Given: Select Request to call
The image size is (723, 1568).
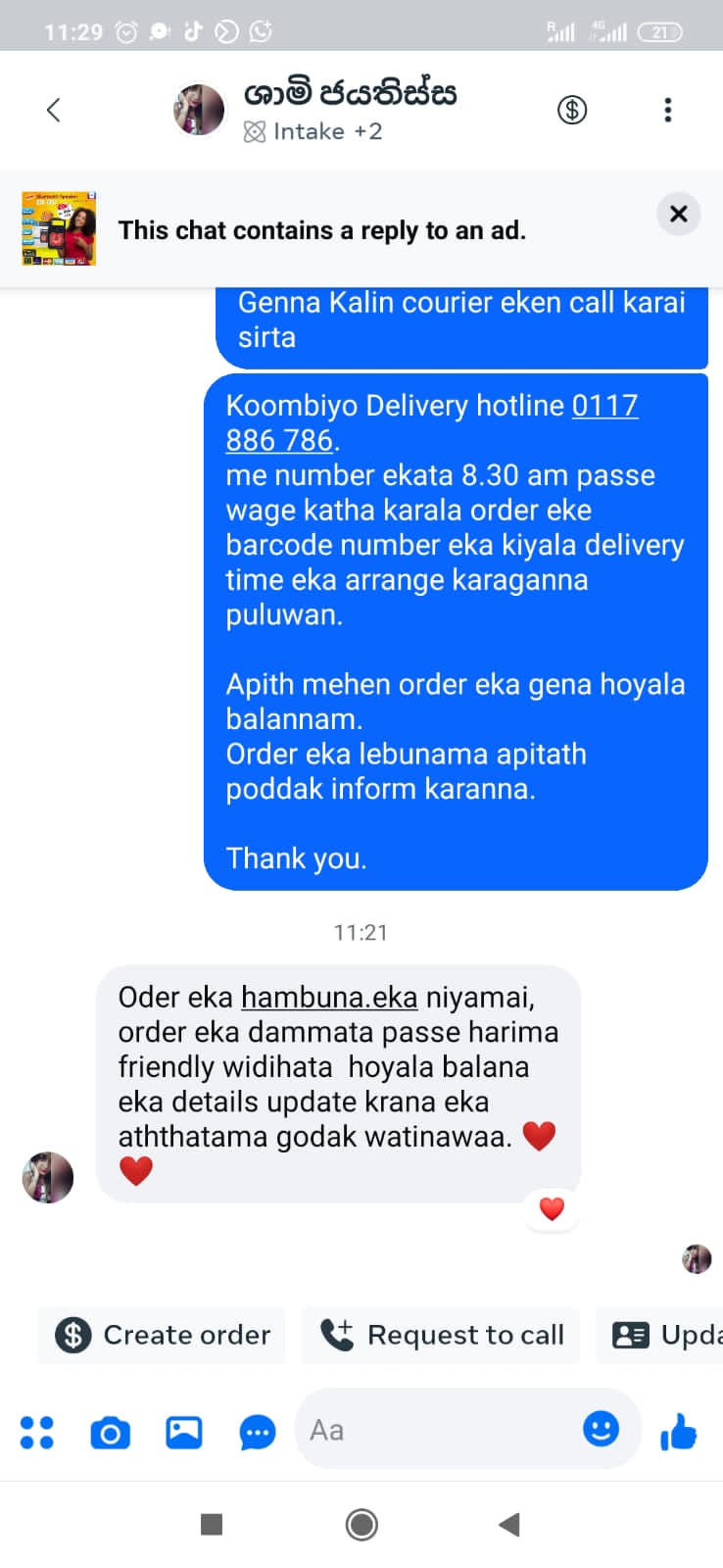Looking at the screenshot, I should click(441, 1335).
